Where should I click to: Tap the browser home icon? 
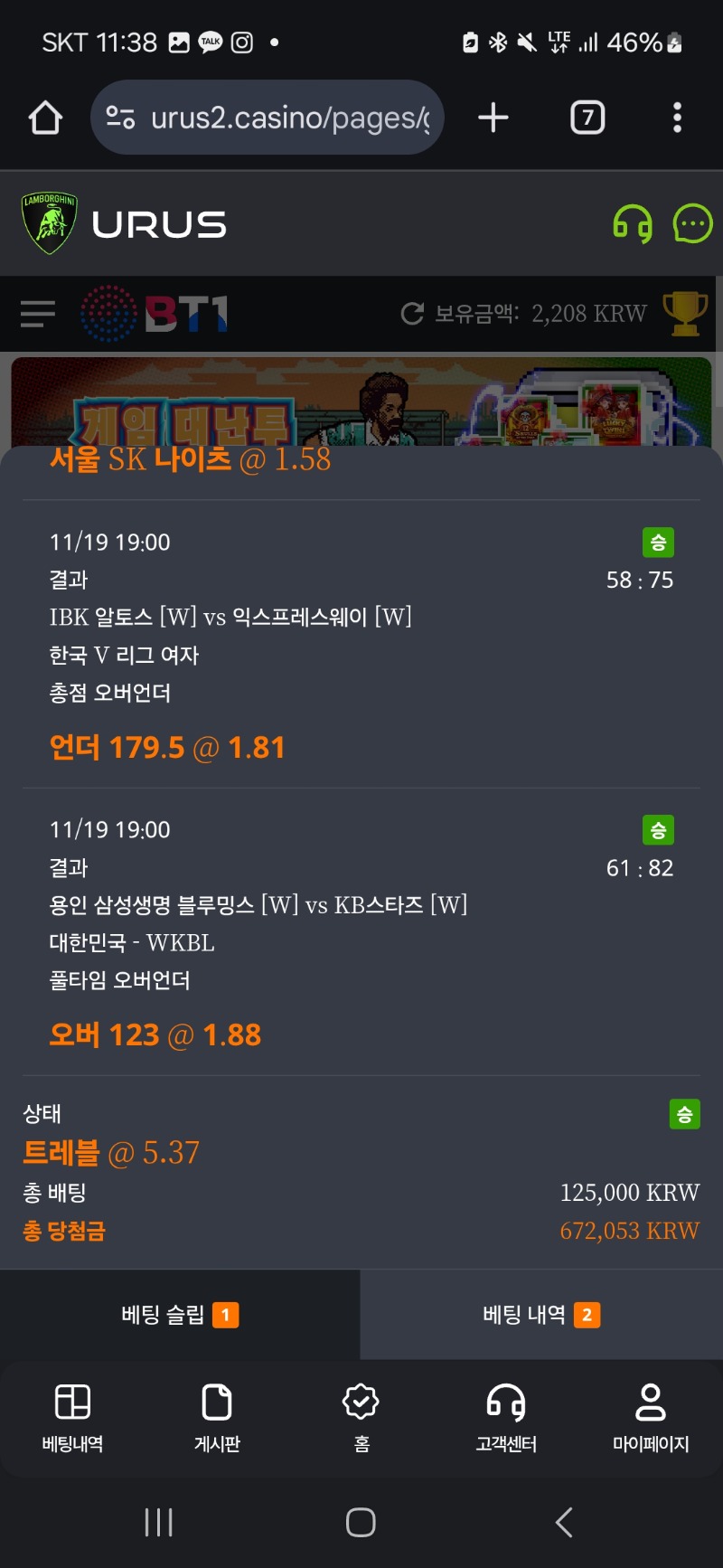click(45, 118)
